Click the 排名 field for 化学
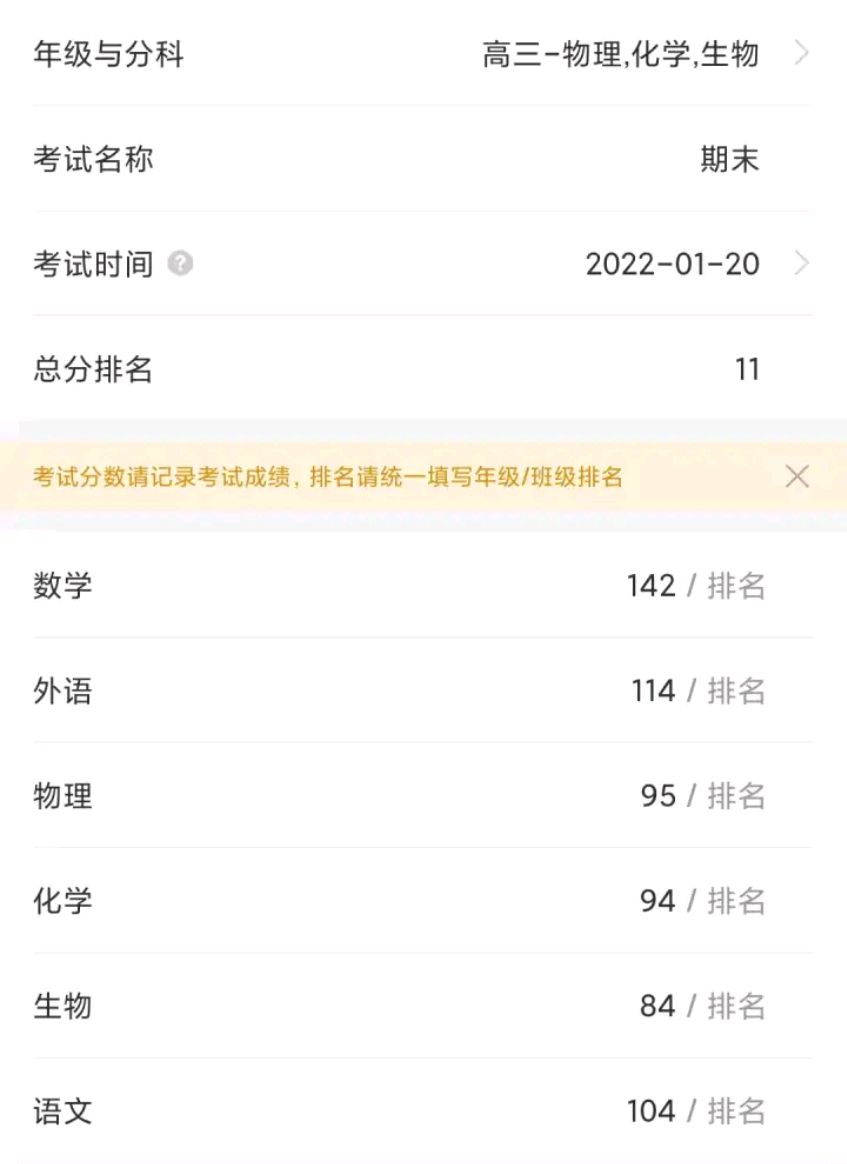The height and width of the screenshot is (1164, 847). (x=736, y=901)
